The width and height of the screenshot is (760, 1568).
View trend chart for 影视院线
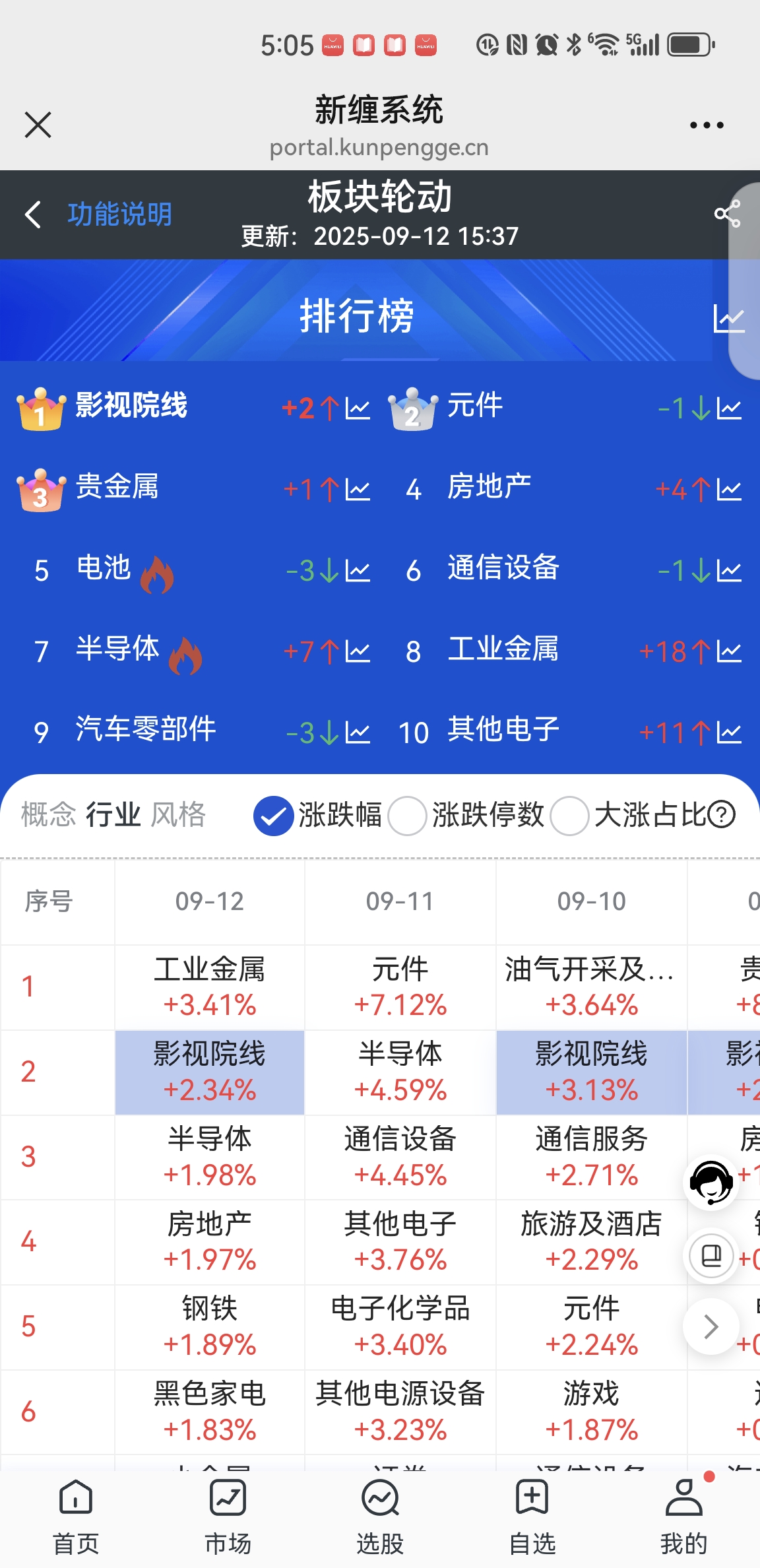pyautogui.click(x=358, y=409)
